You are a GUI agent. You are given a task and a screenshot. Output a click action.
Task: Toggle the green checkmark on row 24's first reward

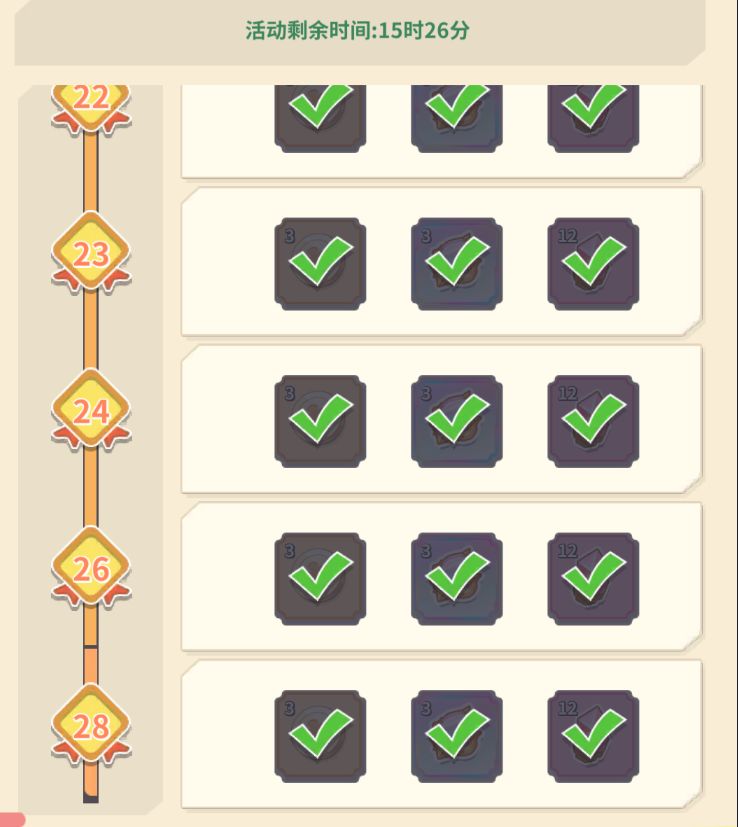[x=320, y=418]
